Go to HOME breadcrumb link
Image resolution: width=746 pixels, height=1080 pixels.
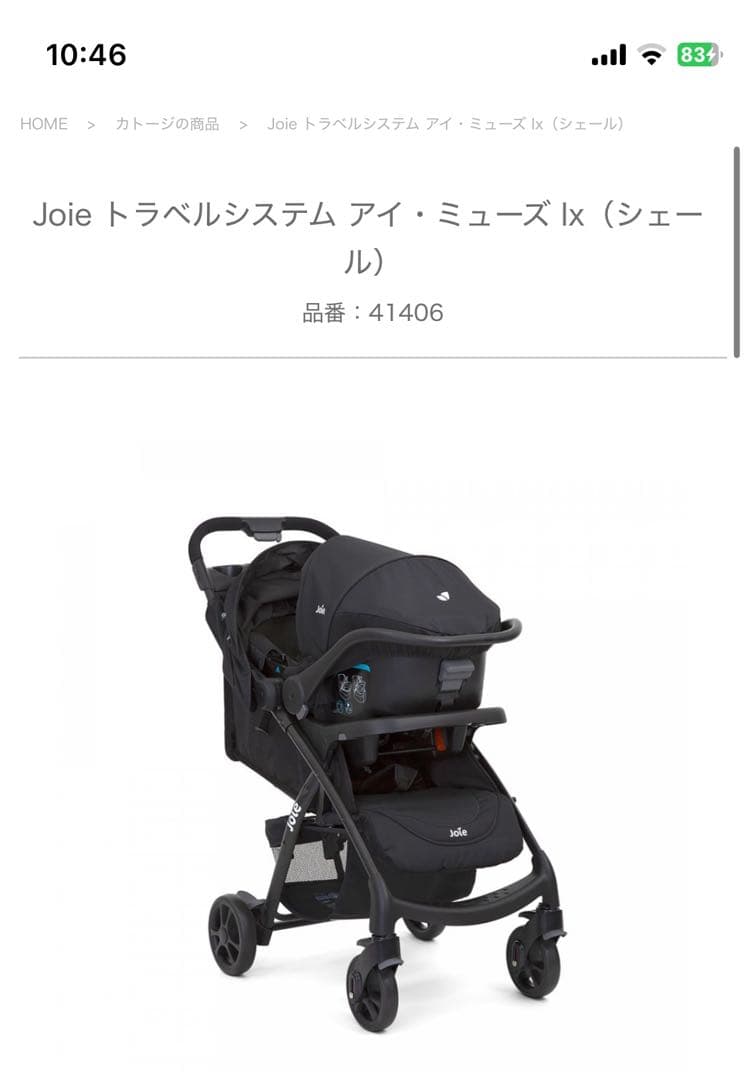pos(44,124)
